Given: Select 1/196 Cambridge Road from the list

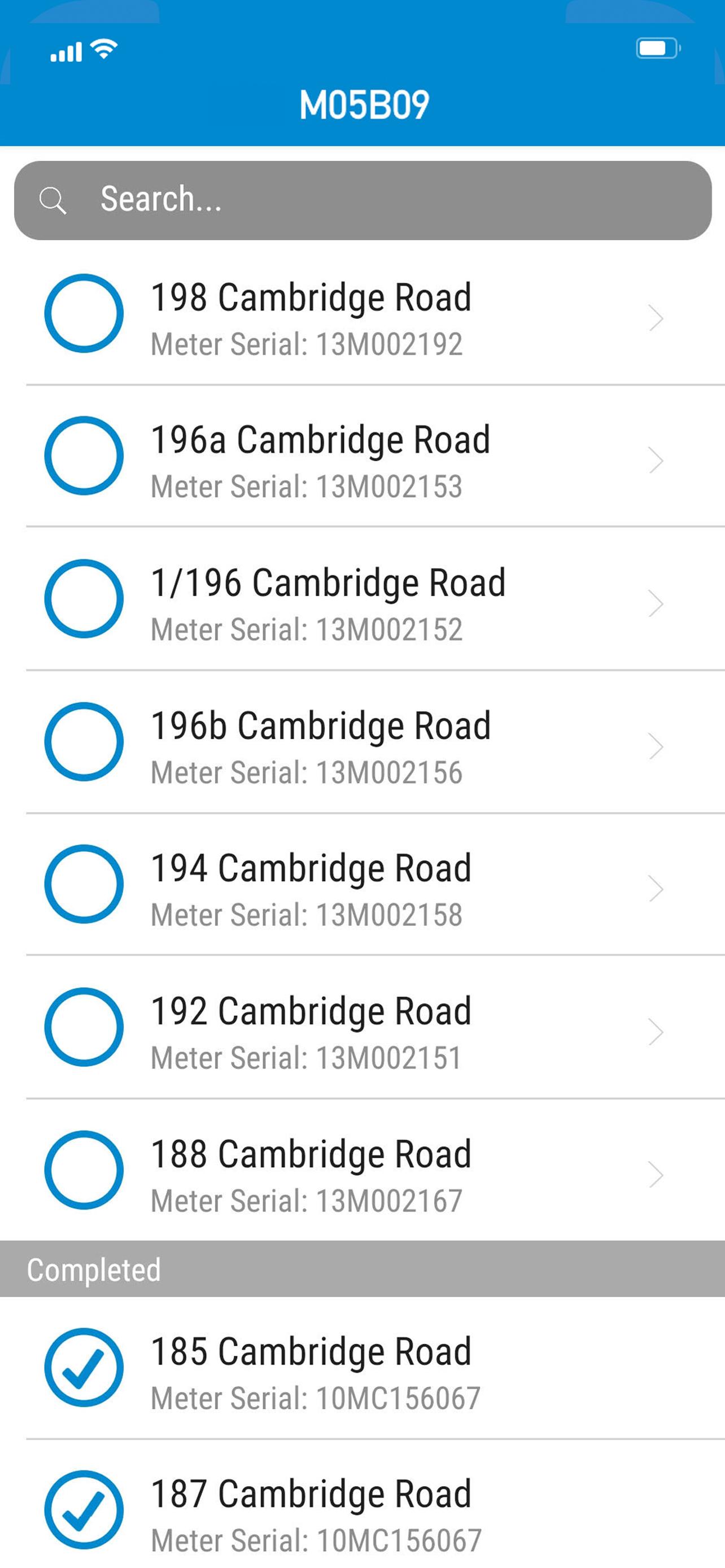Looking at the screenshot, I should coord(363,599).
